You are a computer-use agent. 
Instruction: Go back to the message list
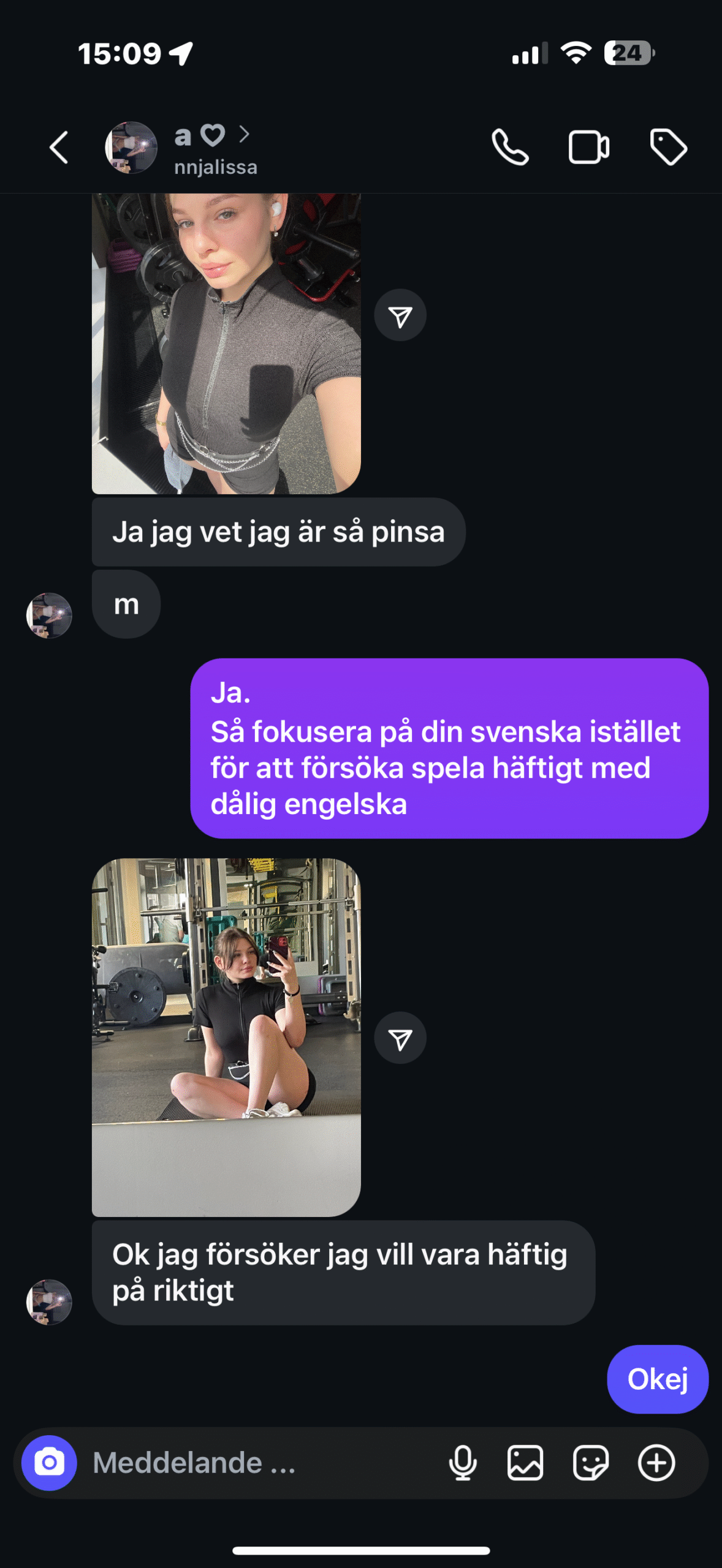click(59, 148)
